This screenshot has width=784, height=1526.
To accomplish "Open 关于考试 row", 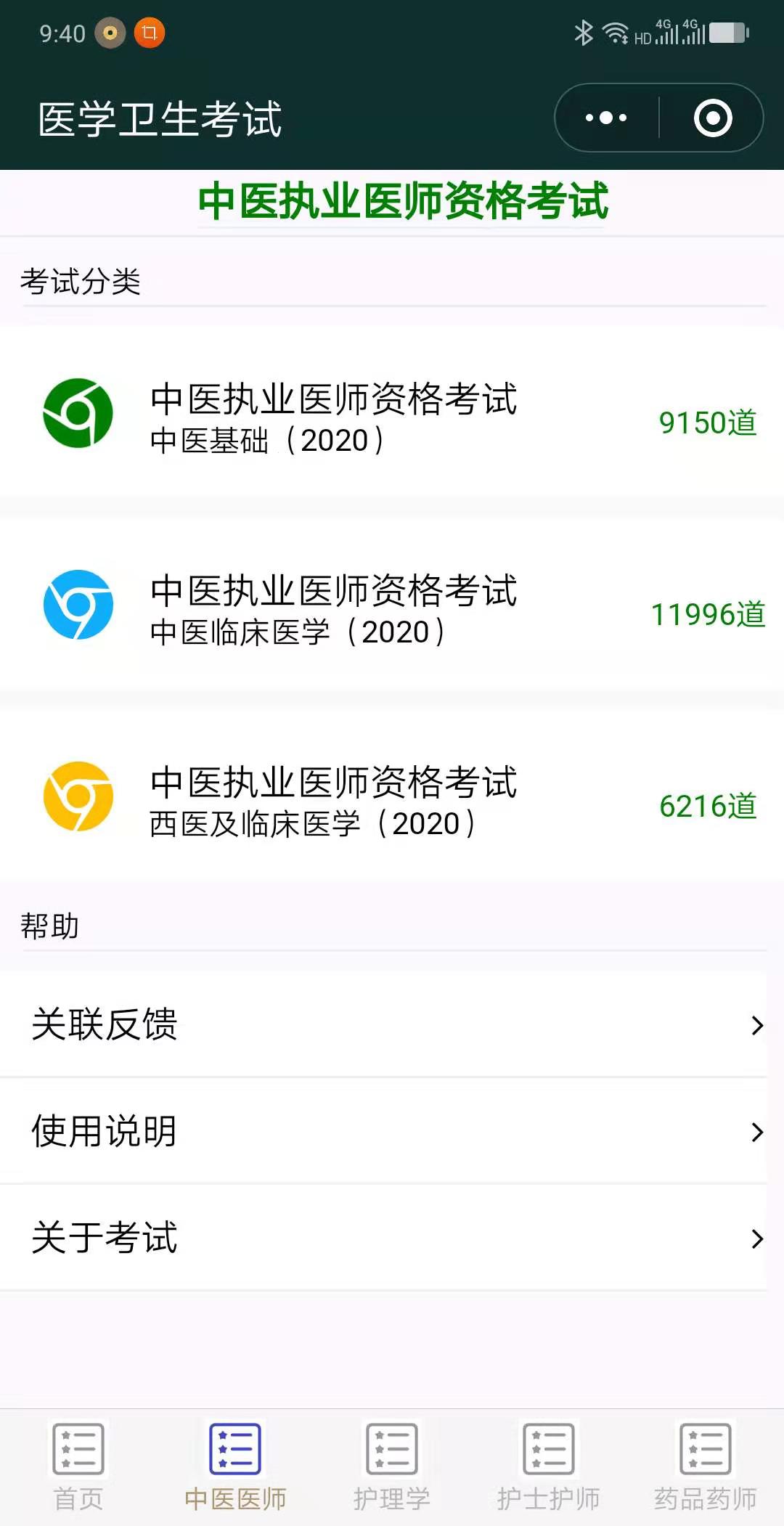I will [383, 1238].
